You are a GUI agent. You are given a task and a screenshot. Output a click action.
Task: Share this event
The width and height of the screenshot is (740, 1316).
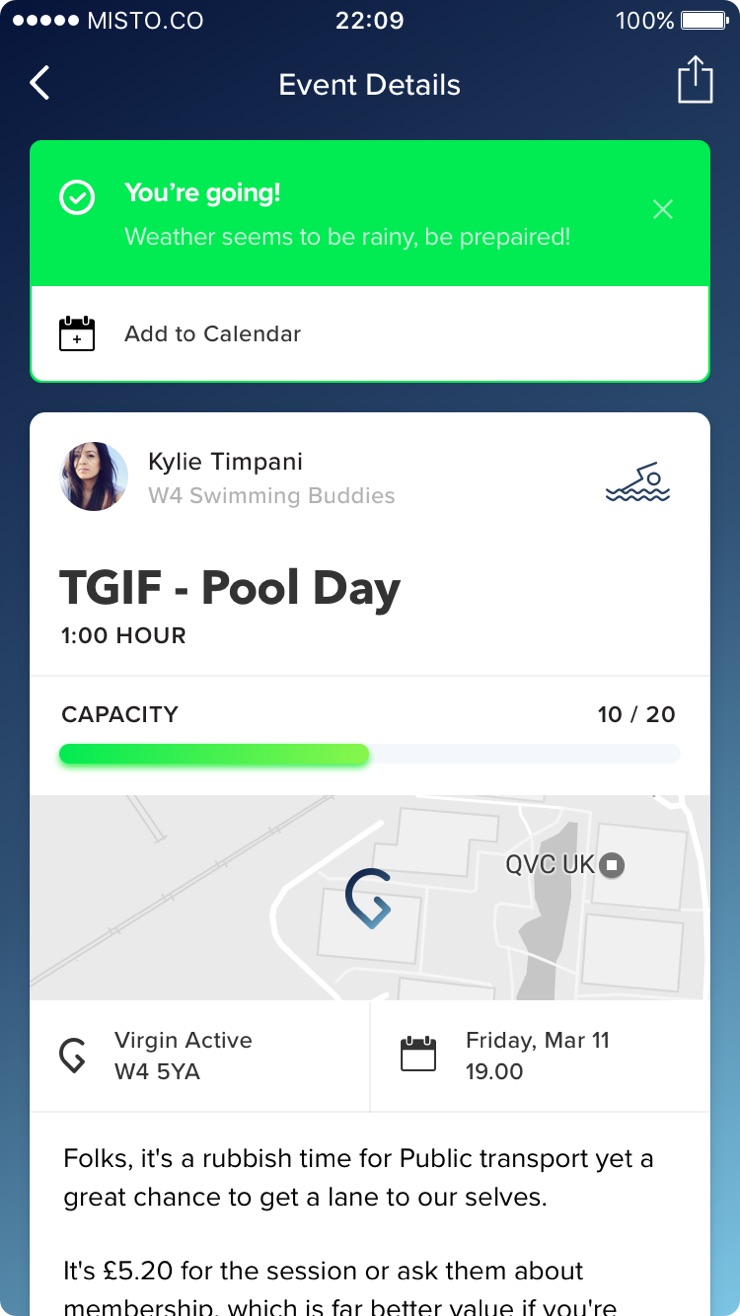click(x=695, y=80)
